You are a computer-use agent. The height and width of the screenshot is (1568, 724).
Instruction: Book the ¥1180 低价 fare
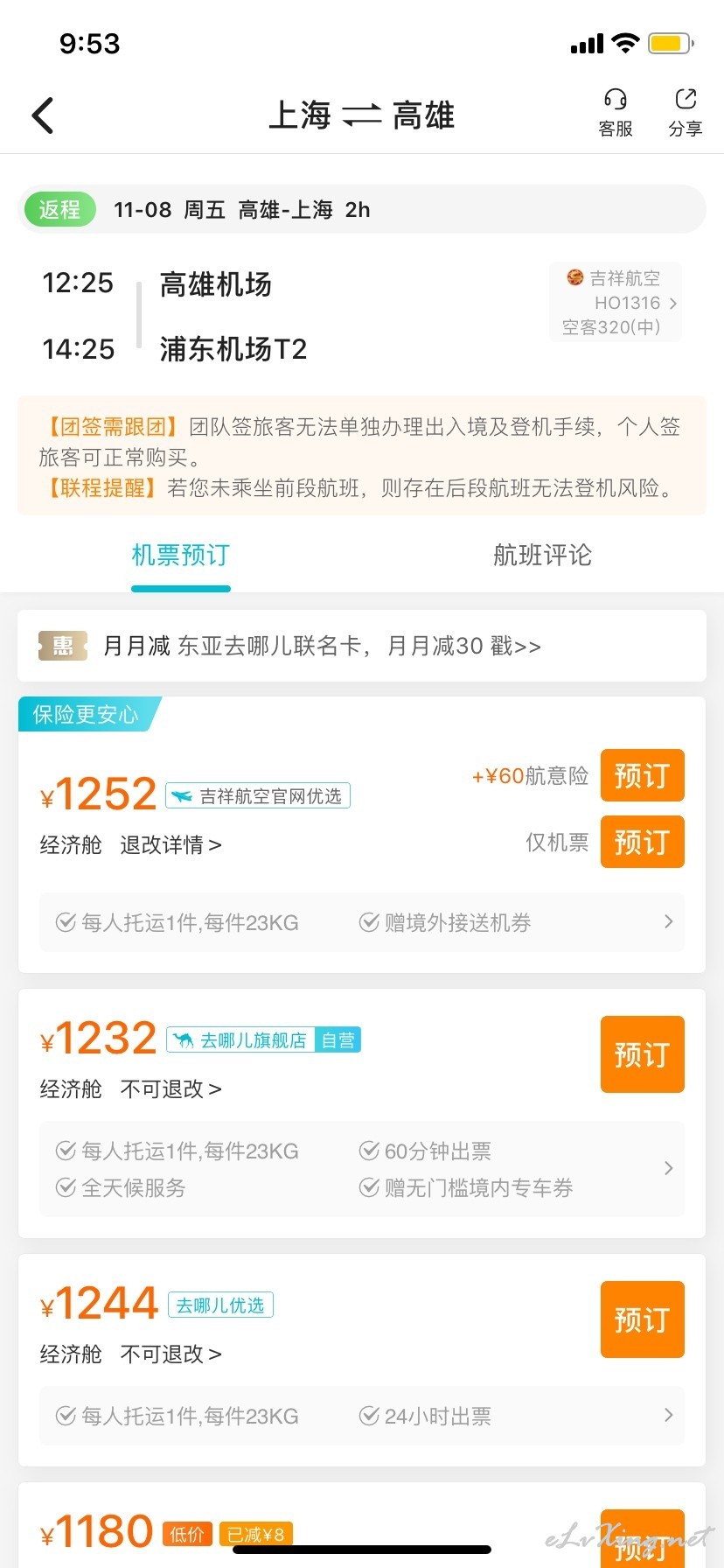[642, 1538]
